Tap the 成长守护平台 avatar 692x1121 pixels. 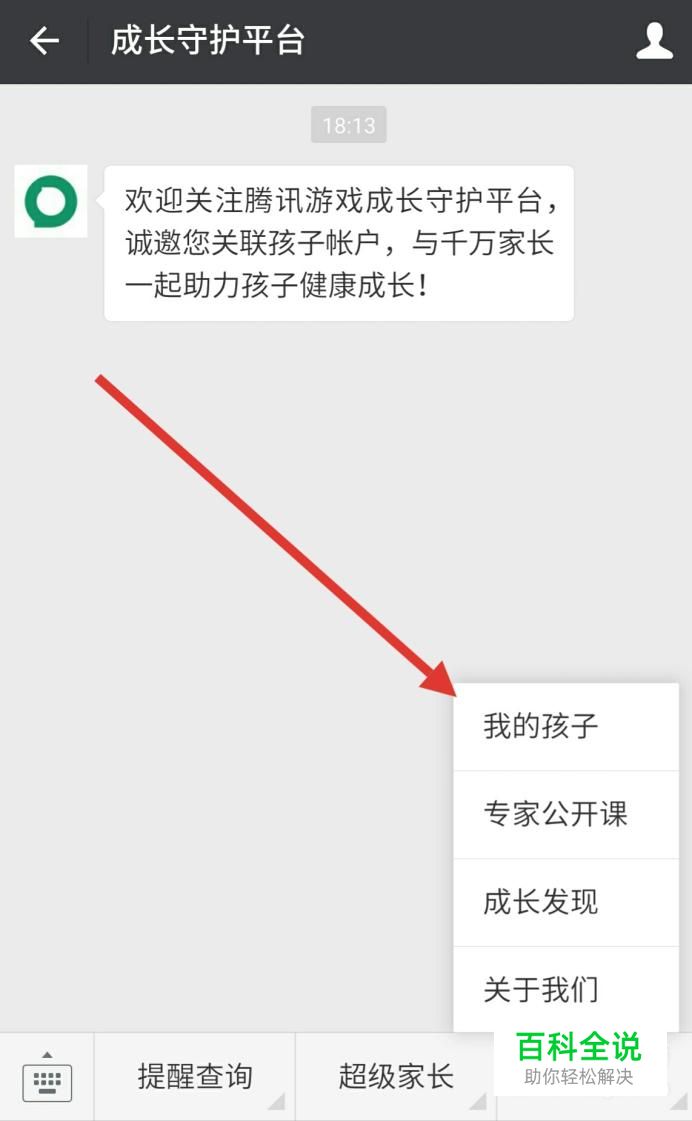click(51, 201)
